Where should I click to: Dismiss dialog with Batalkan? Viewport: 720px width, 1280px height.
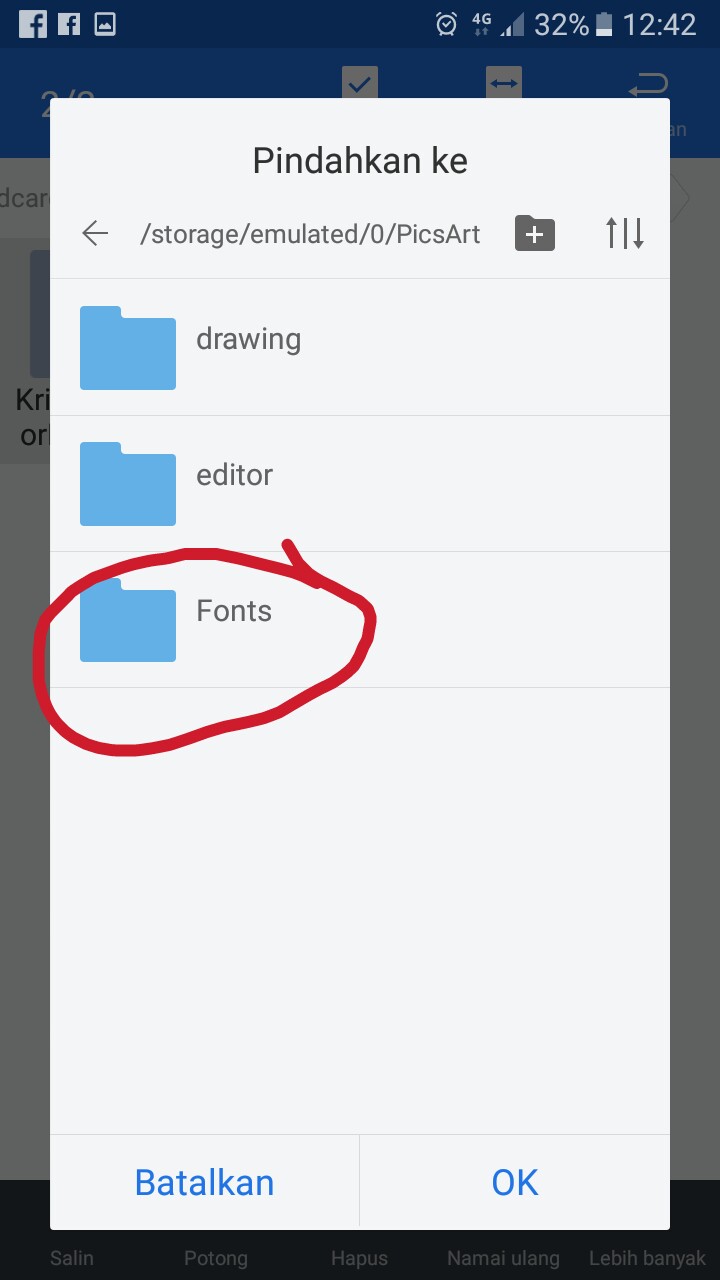[x=203, y=1181]
